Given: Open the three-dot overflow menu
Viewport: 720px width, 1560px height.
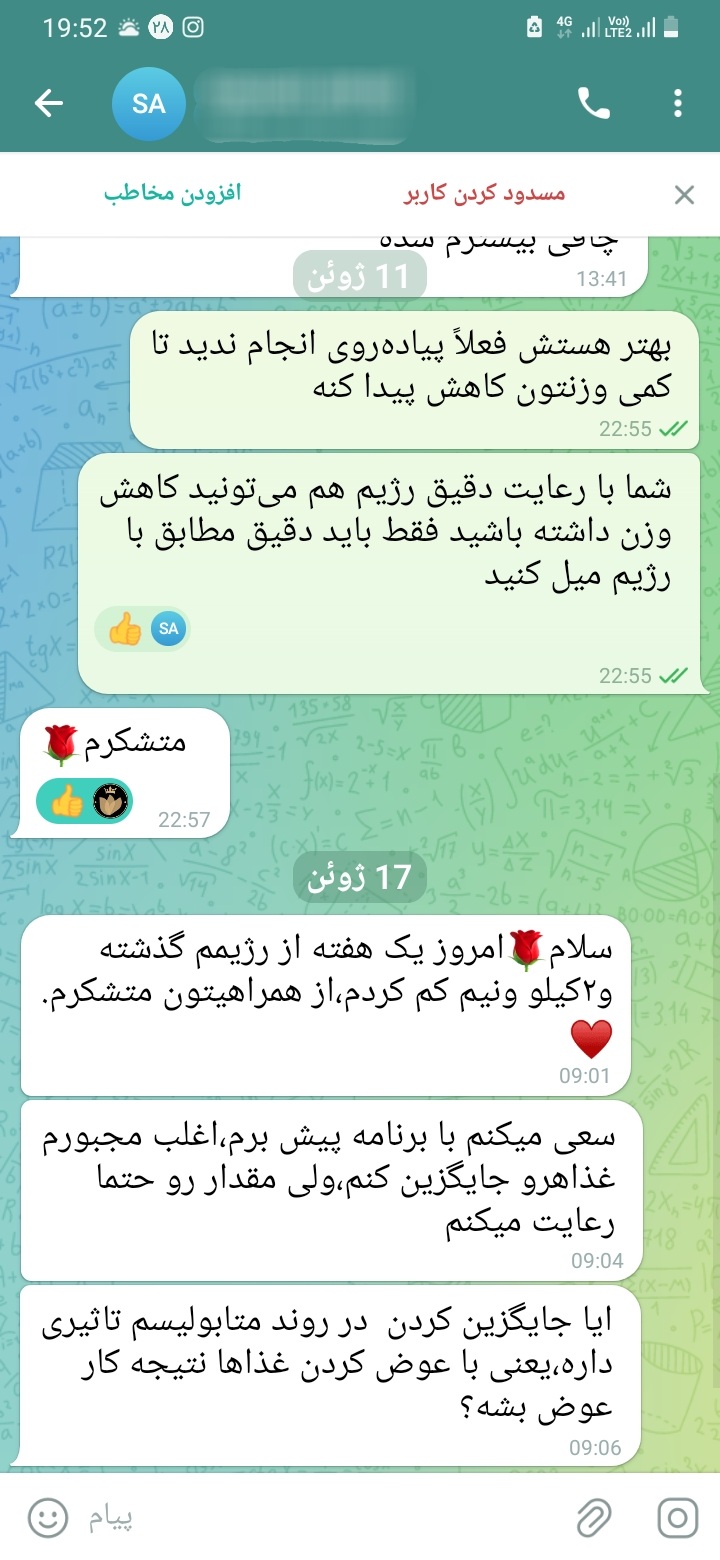Looking at the screenshot, I should [678, 103].
